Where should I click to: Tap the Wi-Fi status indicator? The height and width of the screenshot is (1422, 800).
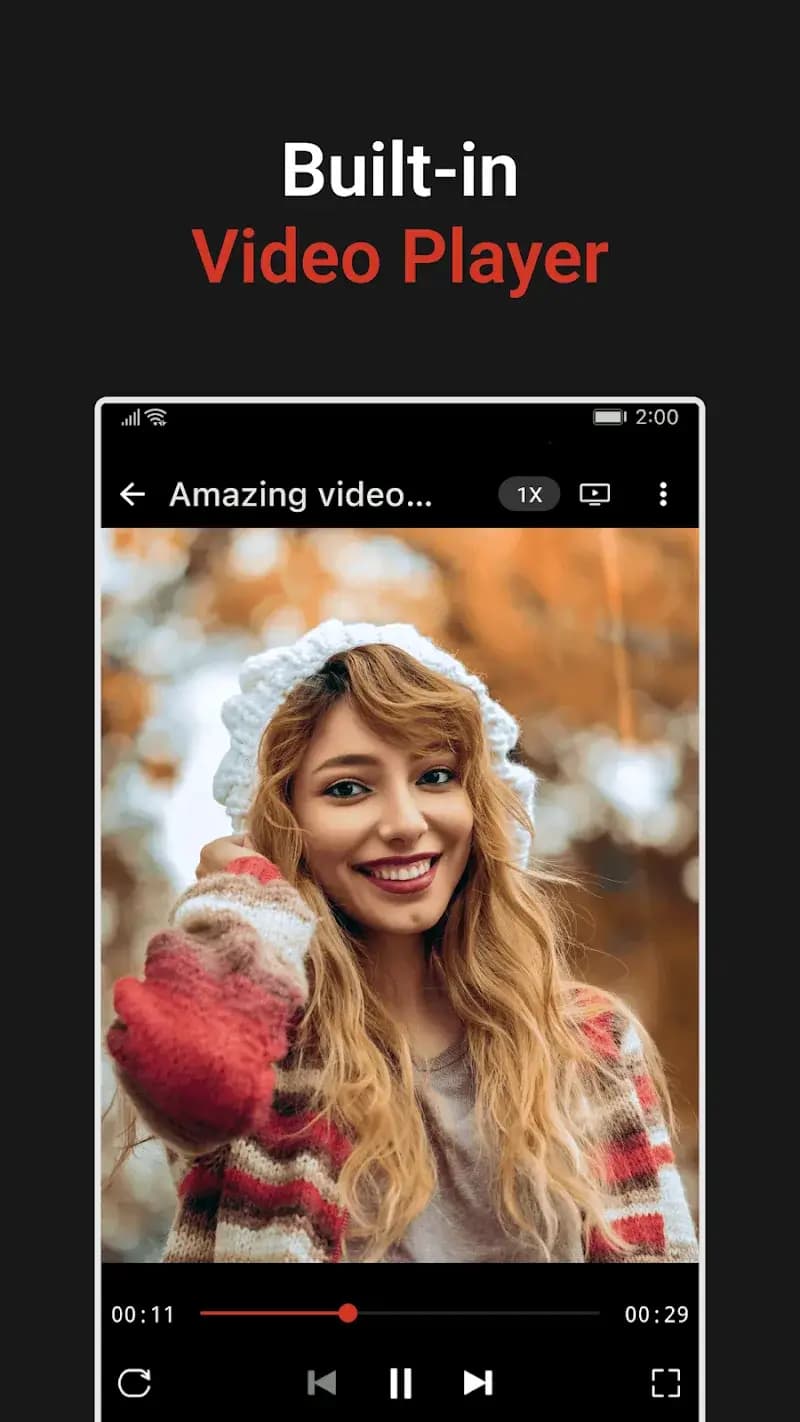(155, 417)
